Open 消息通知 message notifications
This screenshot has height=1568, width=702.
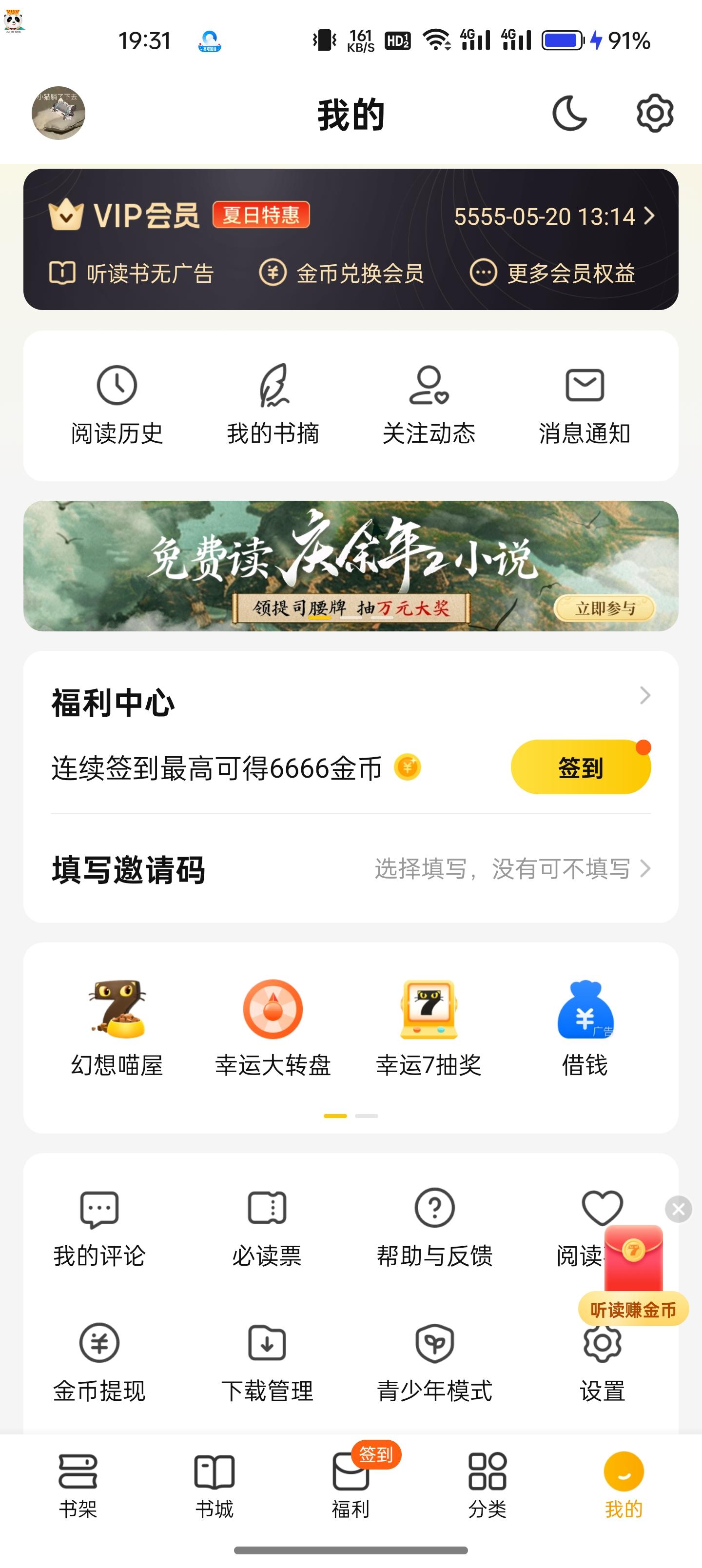pos(584,402)
